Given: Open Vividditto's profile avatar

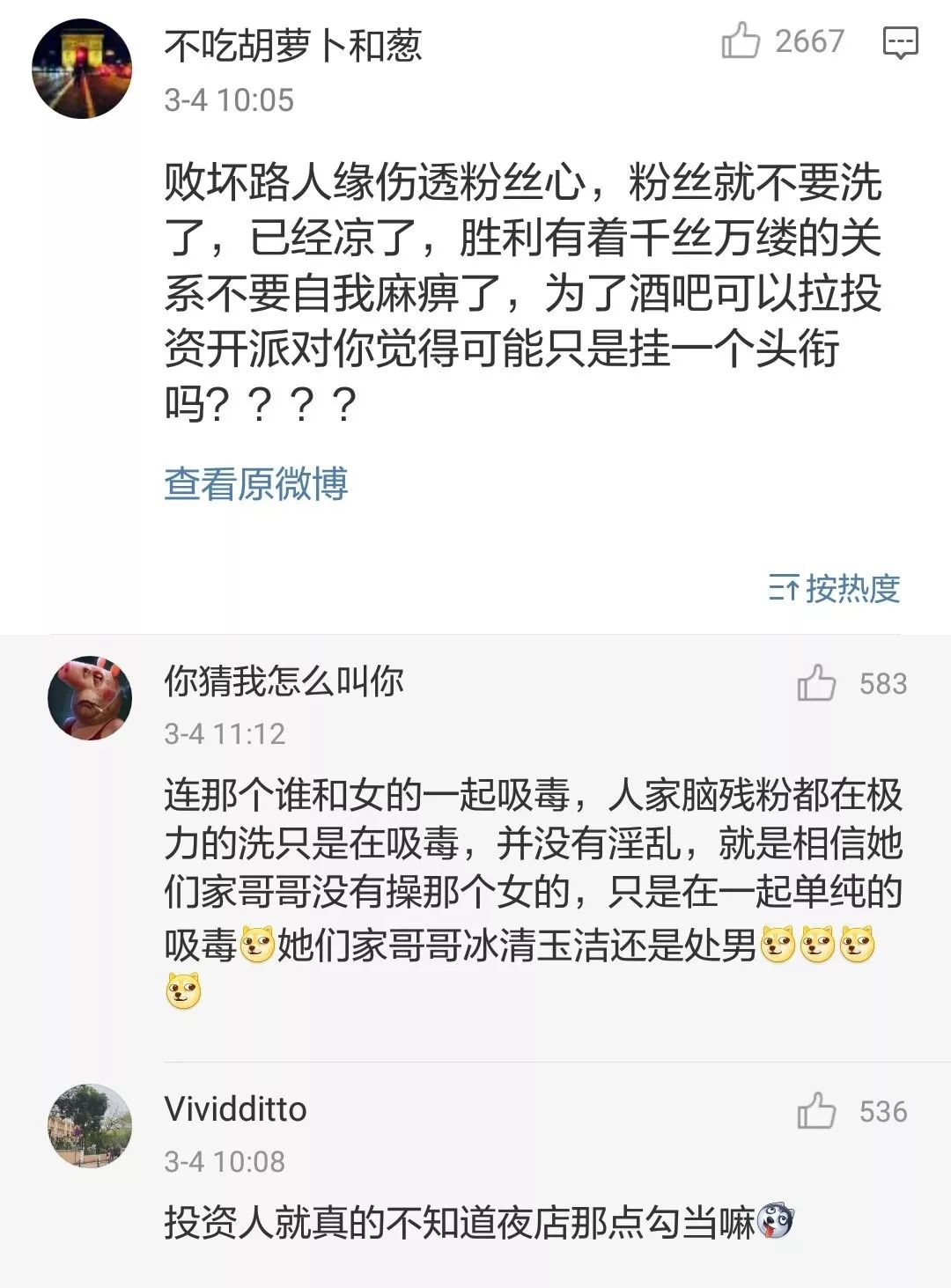Looking at the screenshot, I should click(90, 1125).
